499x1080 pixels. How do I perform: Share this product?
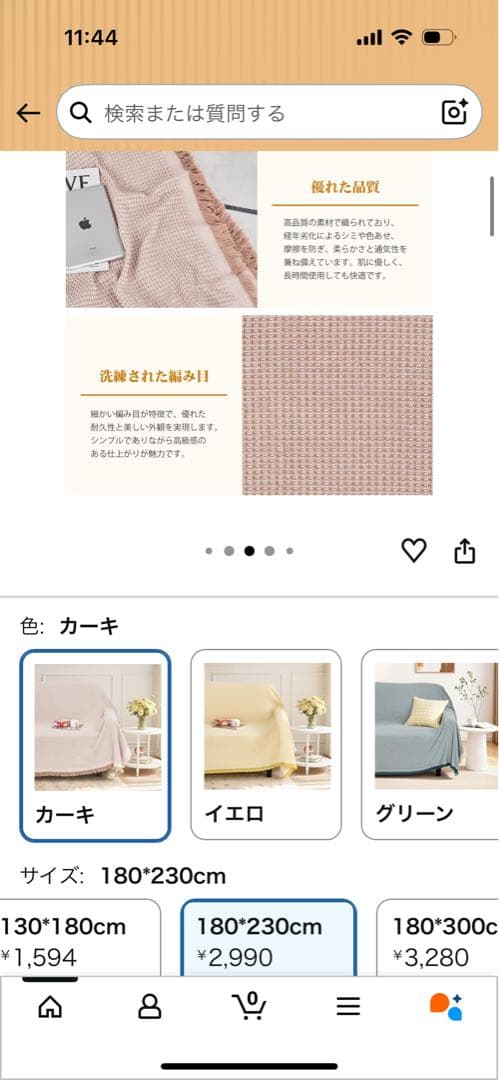tap(465, 550)
